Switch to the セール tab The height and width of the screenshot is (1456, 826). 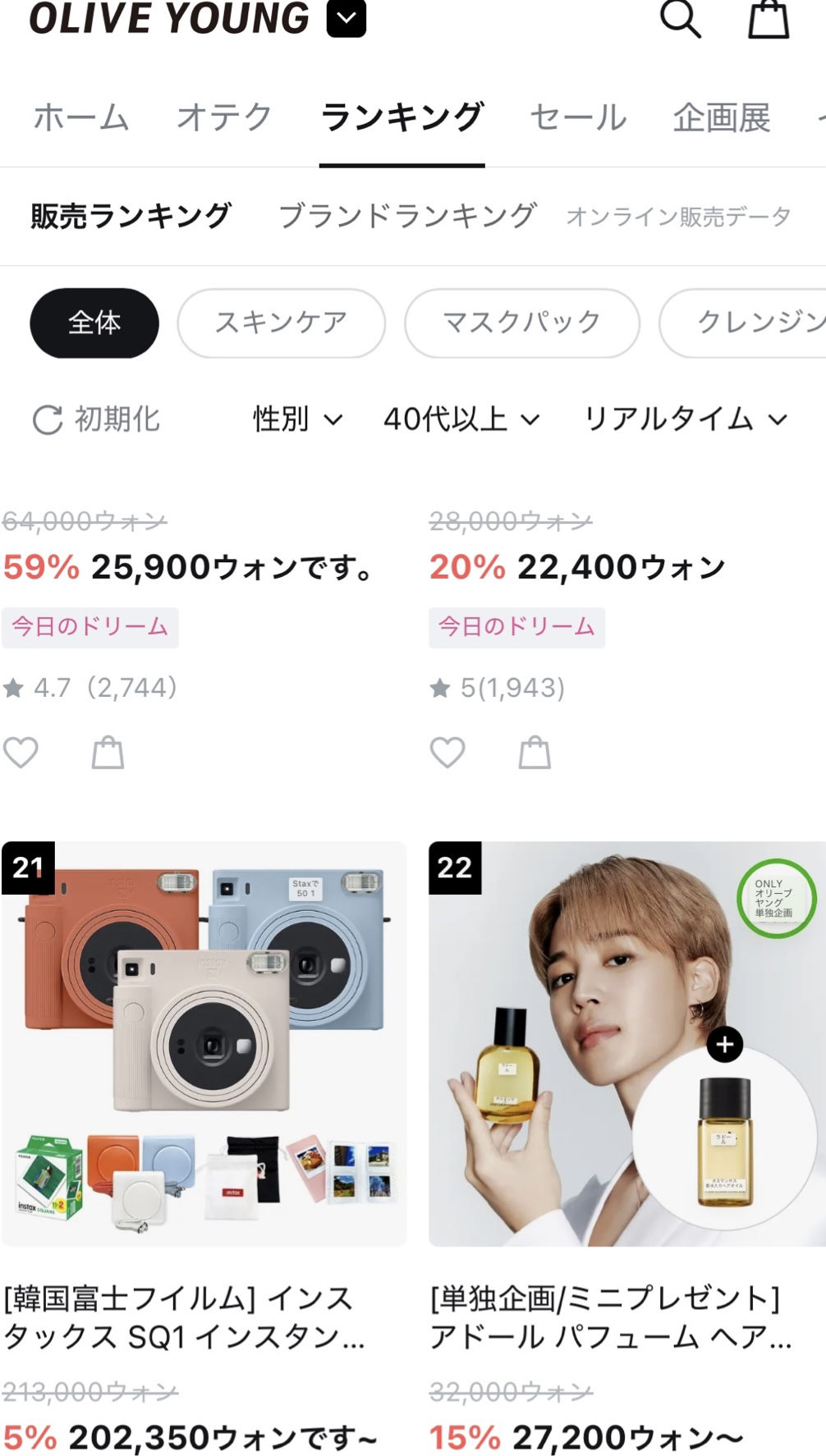tap(578, 117)
